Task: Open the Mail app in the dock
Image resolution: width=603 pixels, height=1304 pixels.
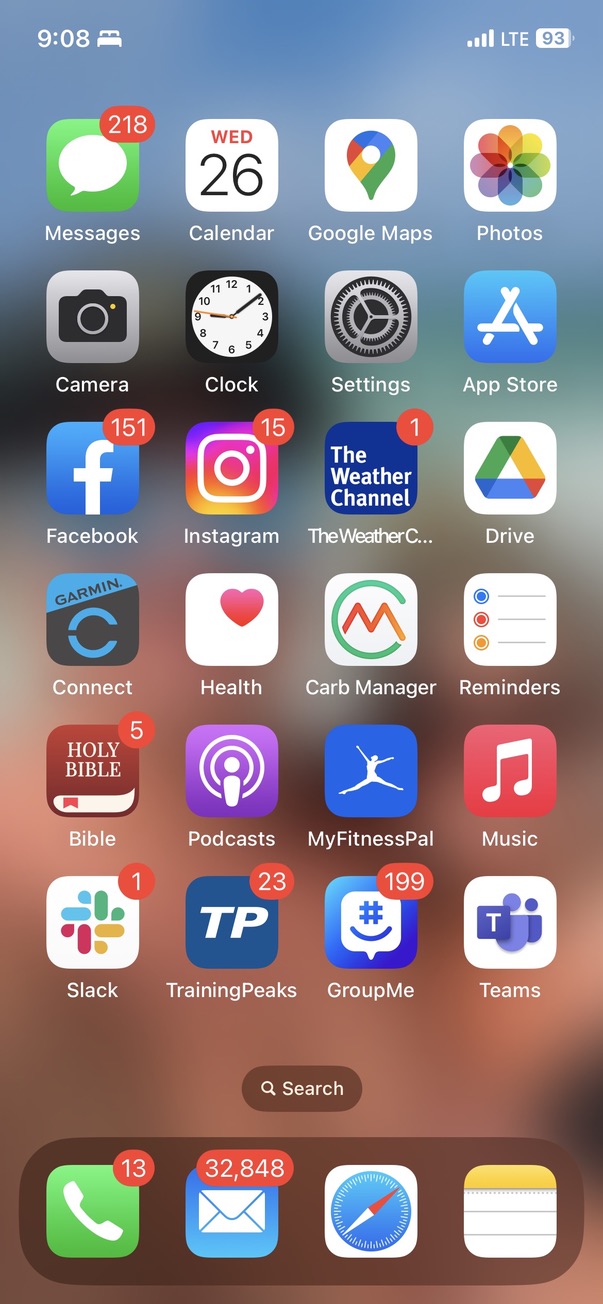Action: point(231,1211)
